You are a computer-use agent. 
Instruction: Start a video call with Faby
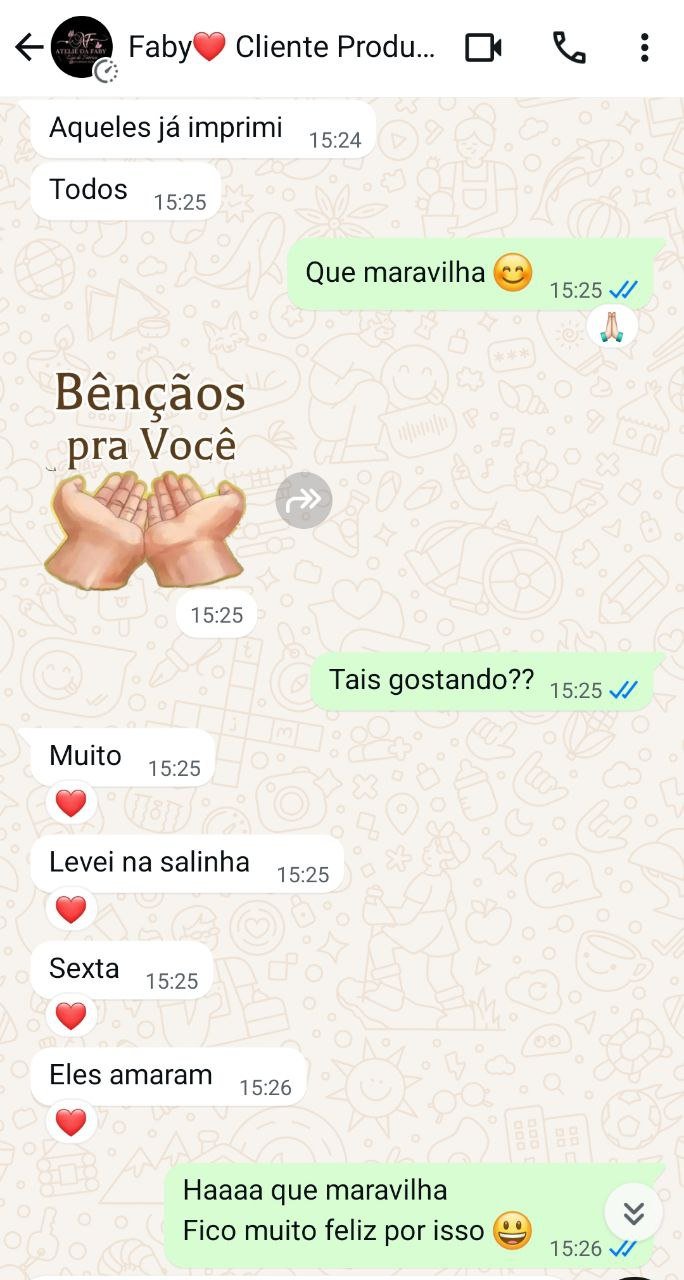483,47
